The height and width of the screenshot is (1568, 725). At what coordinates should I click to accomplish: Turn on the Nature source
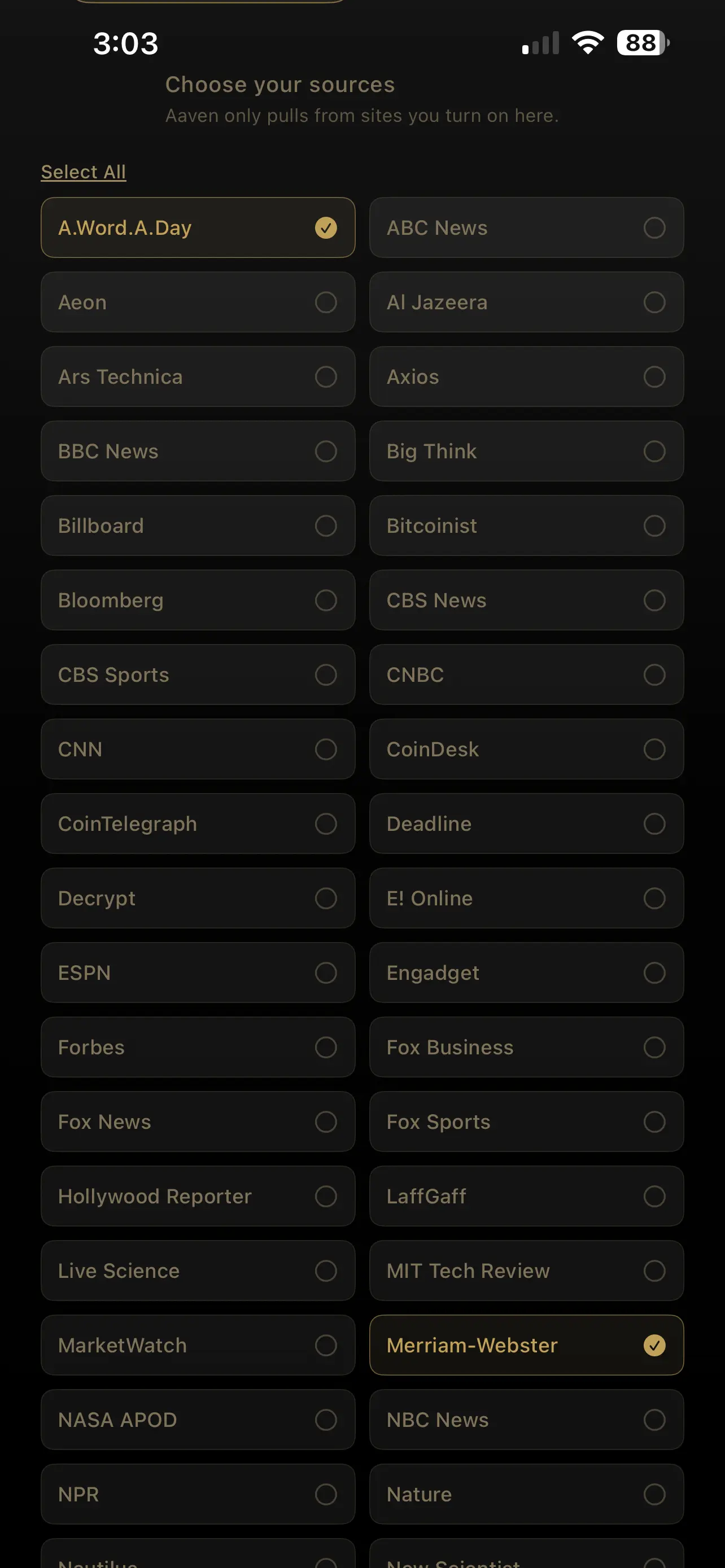point(527,1495)
